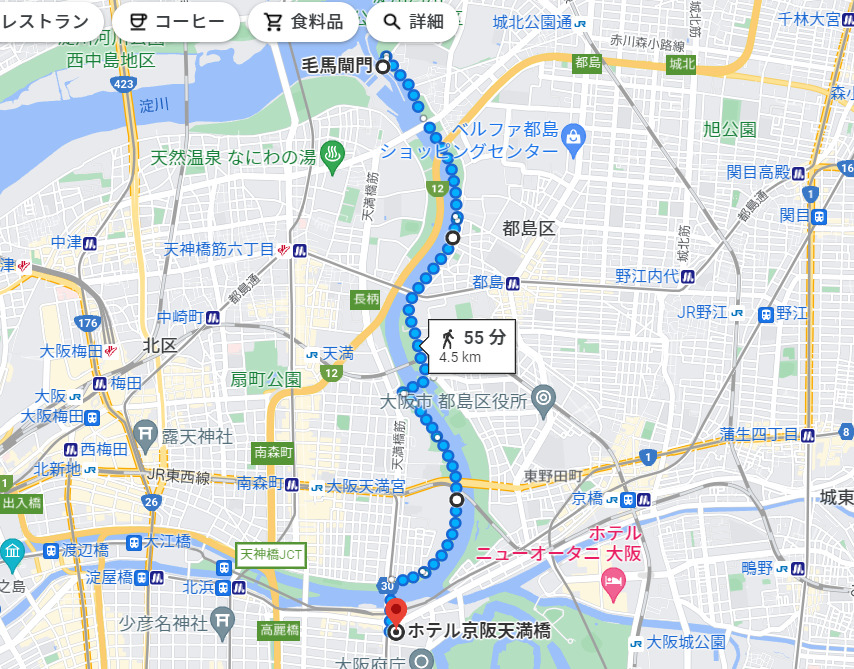Tap the 毛馬閘門 start point marker

click(x=383, y=66)
